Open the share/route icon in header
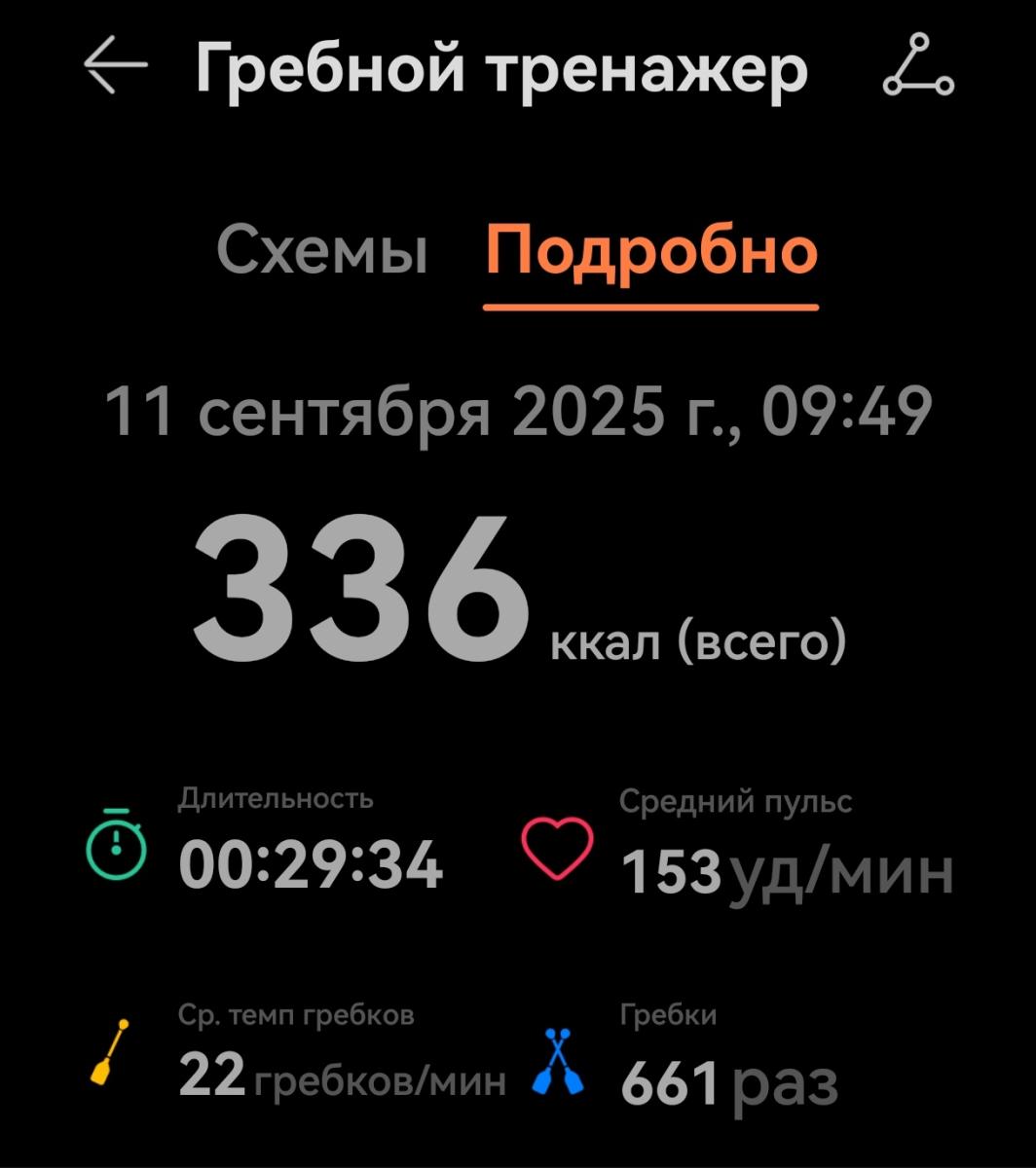The height and width of the screenshot is (1168, 1036). tap(918, 66)
